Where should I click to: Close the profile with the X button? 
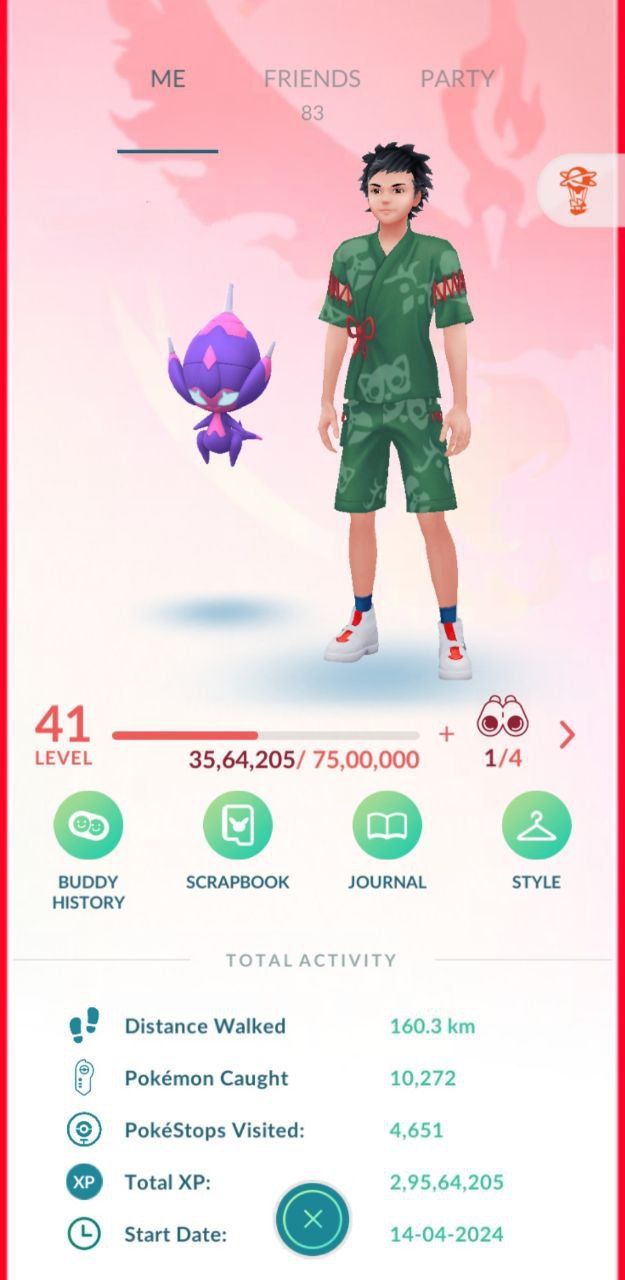pyautogui.click(x=312, y=1219)
